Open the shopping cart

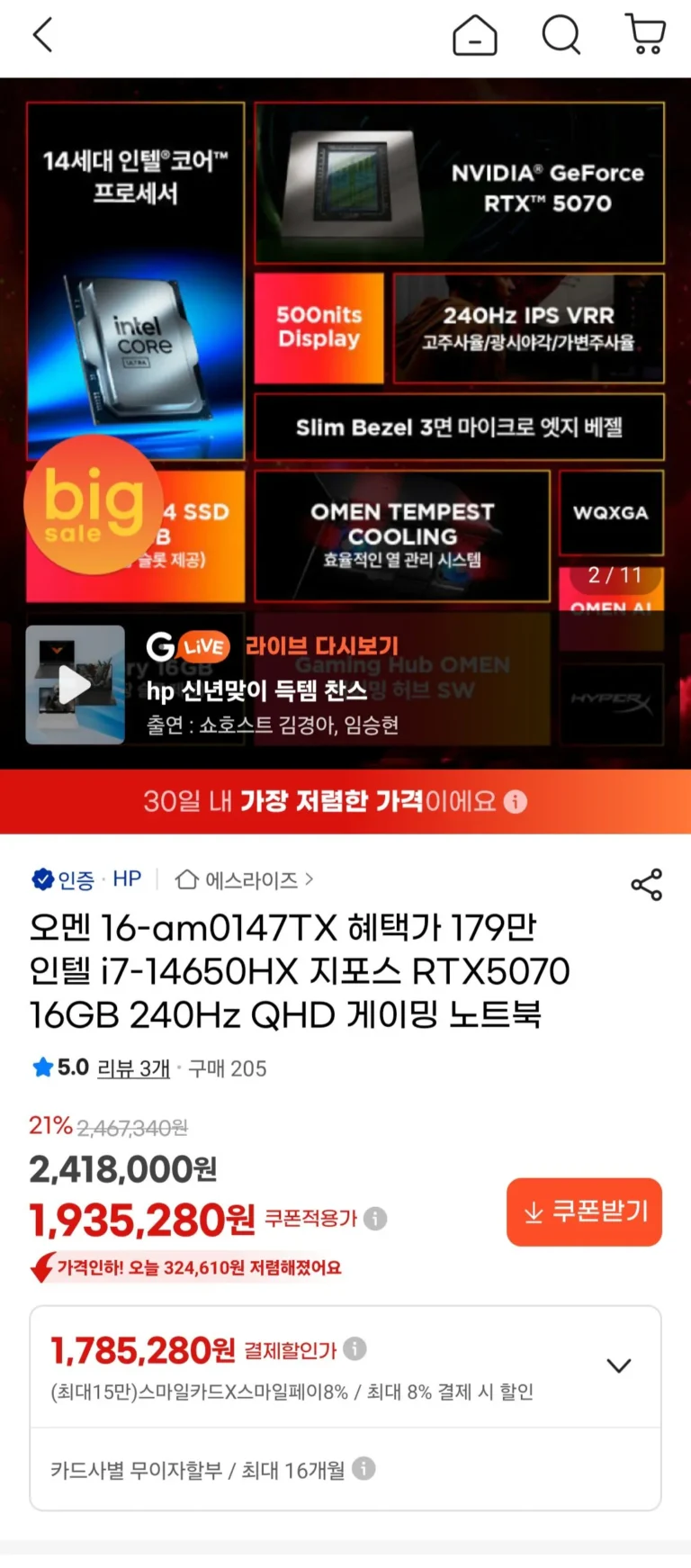point(645,35)
